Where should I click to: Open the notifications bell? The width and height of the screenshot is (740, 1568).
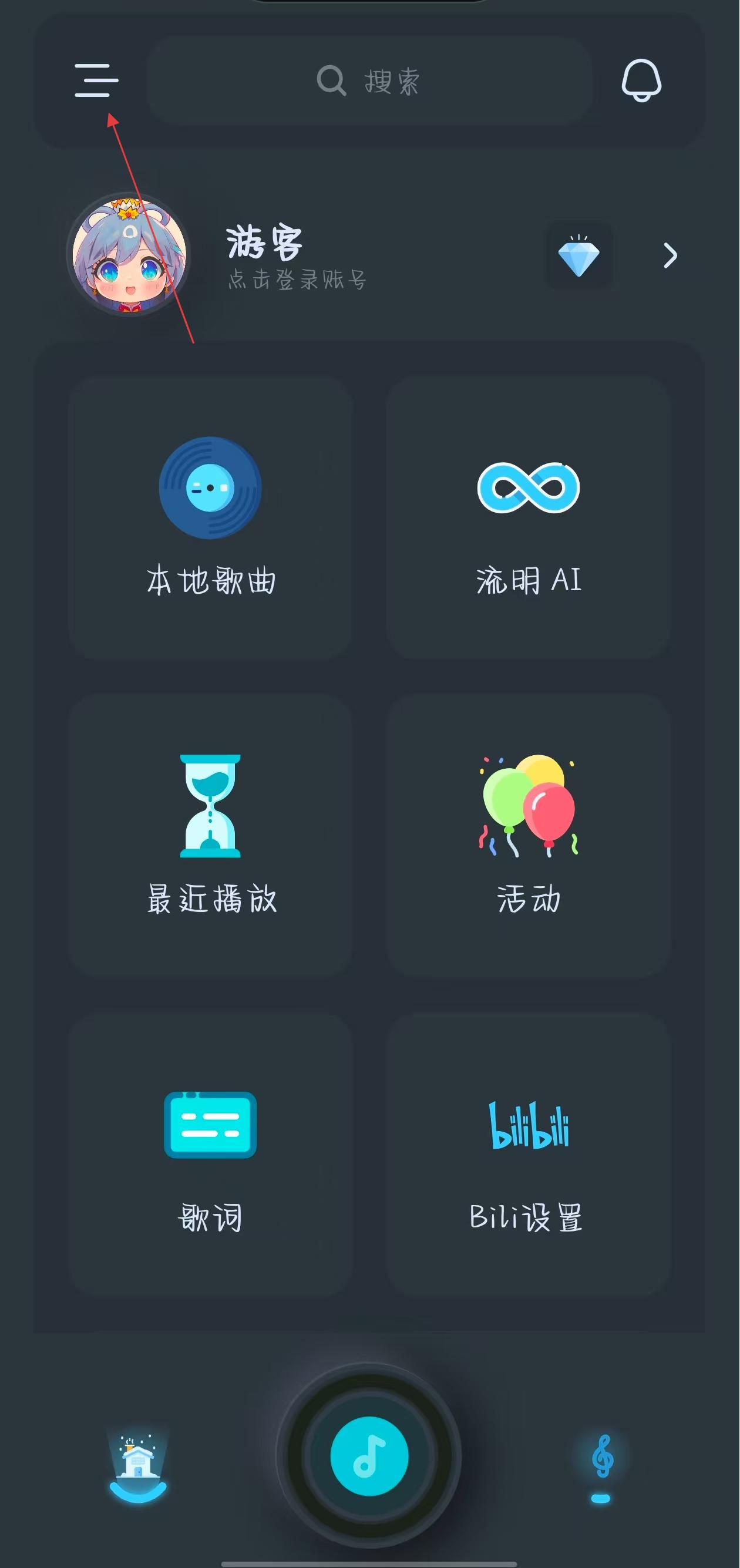click(x=641, y=80)
